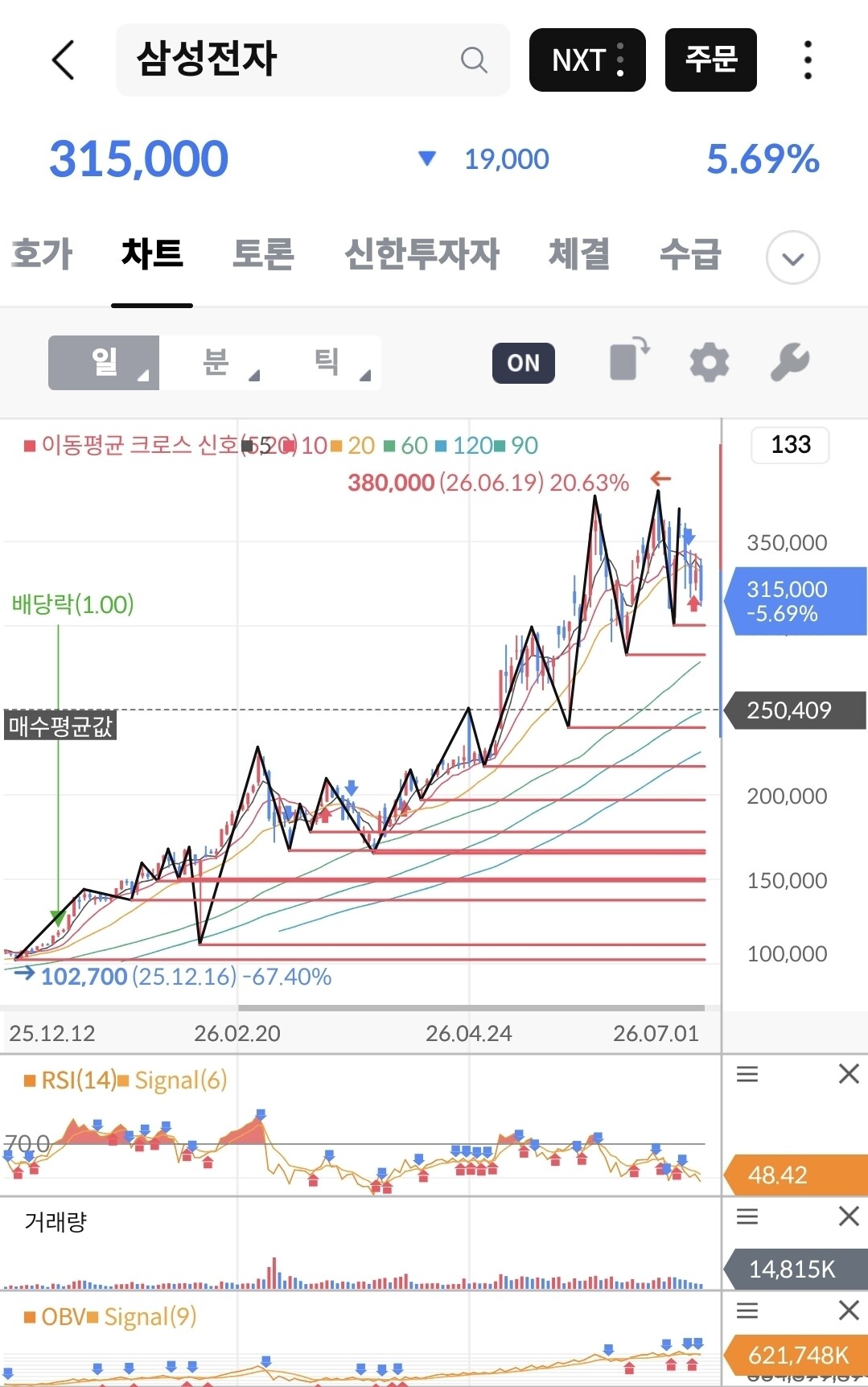The image size is (868, 1387).
Task: Rotate the chart to landscape view
Action: click(x=630, y=359)
